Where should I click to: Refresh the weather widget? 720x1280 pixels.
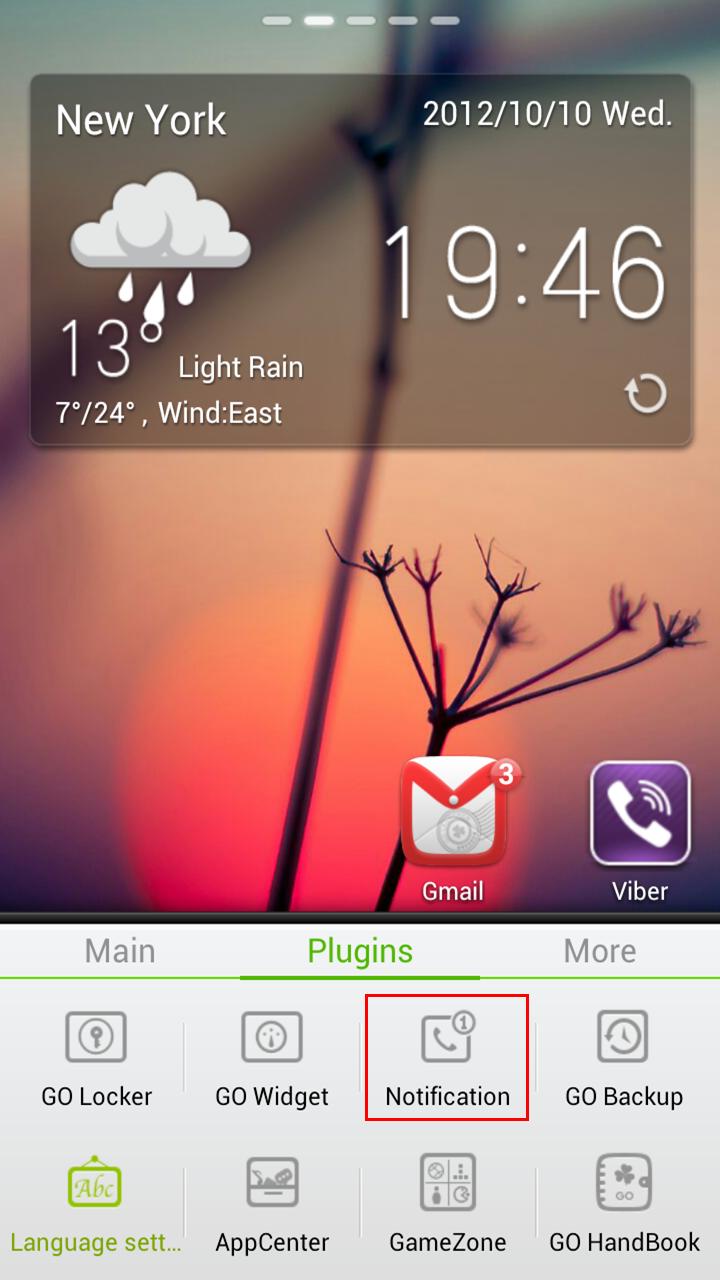click(x=645, y=394)
